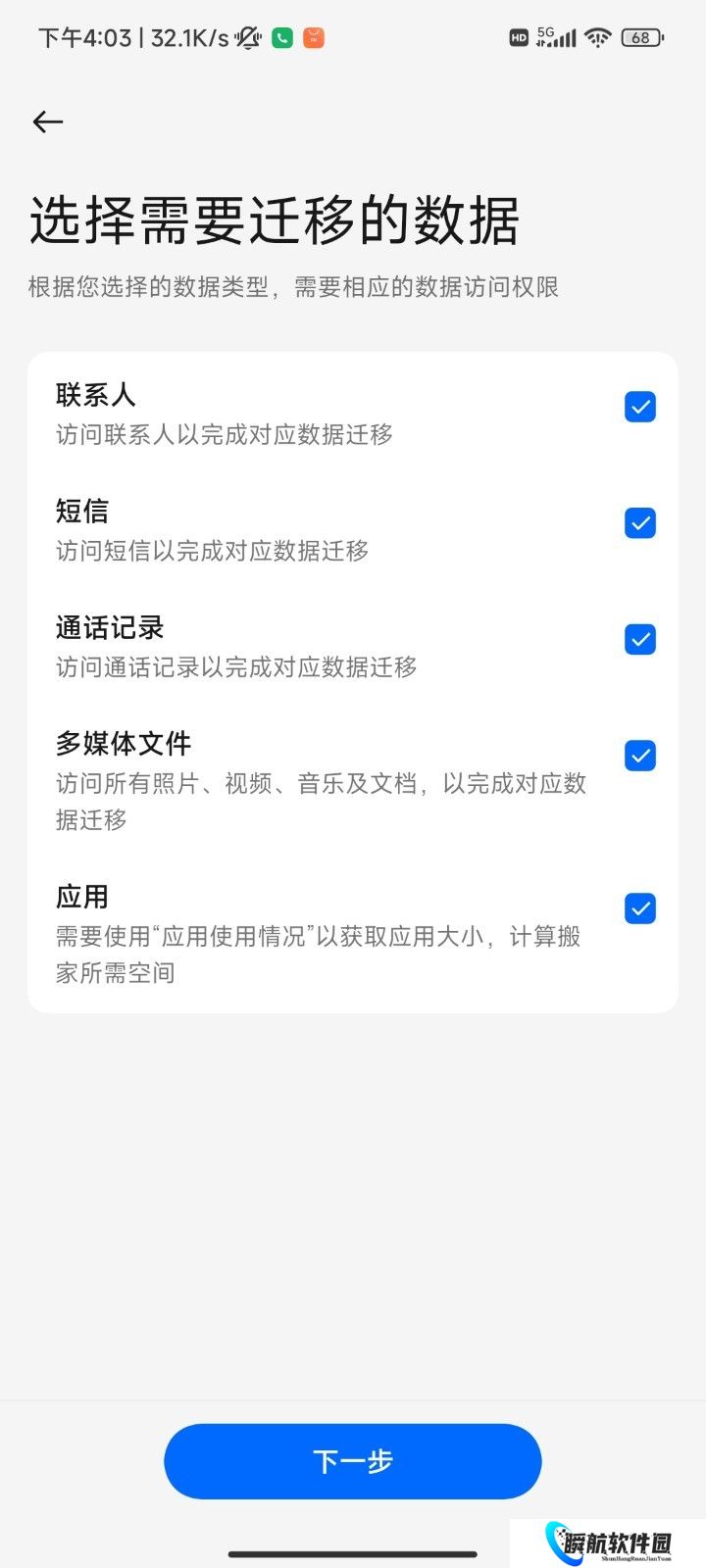706x1568 pixels.
Task: Deselect 短信 from migration data
Action: pos(640,523)
